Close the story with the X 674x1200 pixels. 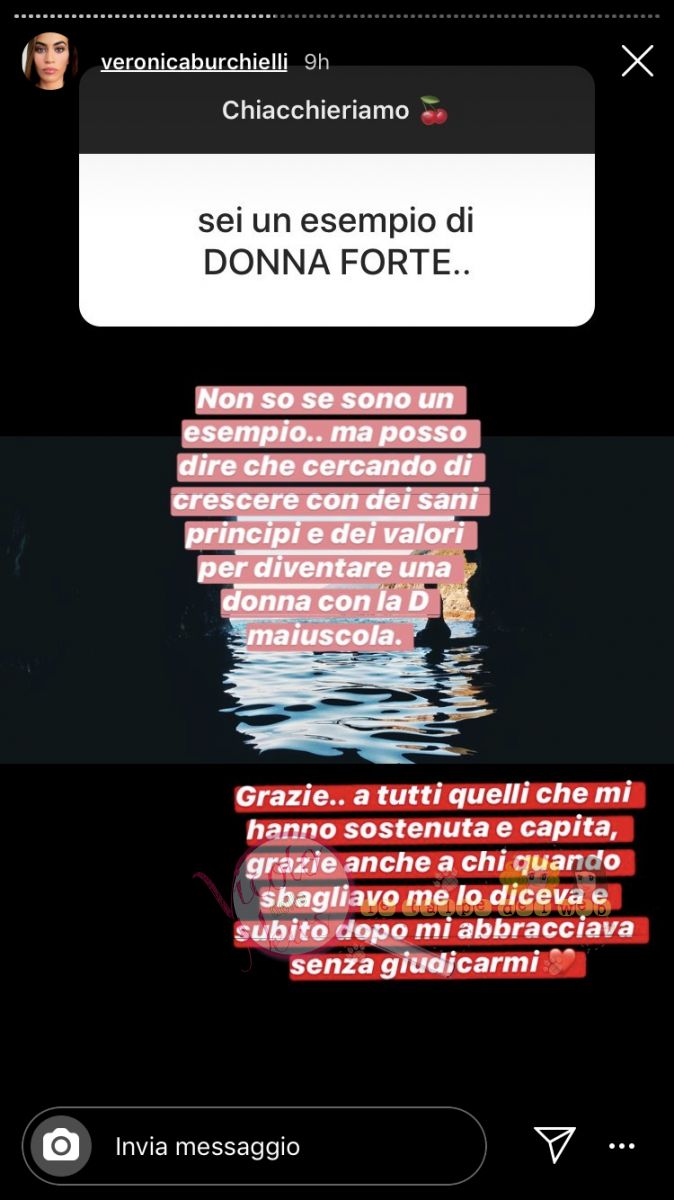pos(637,61)
